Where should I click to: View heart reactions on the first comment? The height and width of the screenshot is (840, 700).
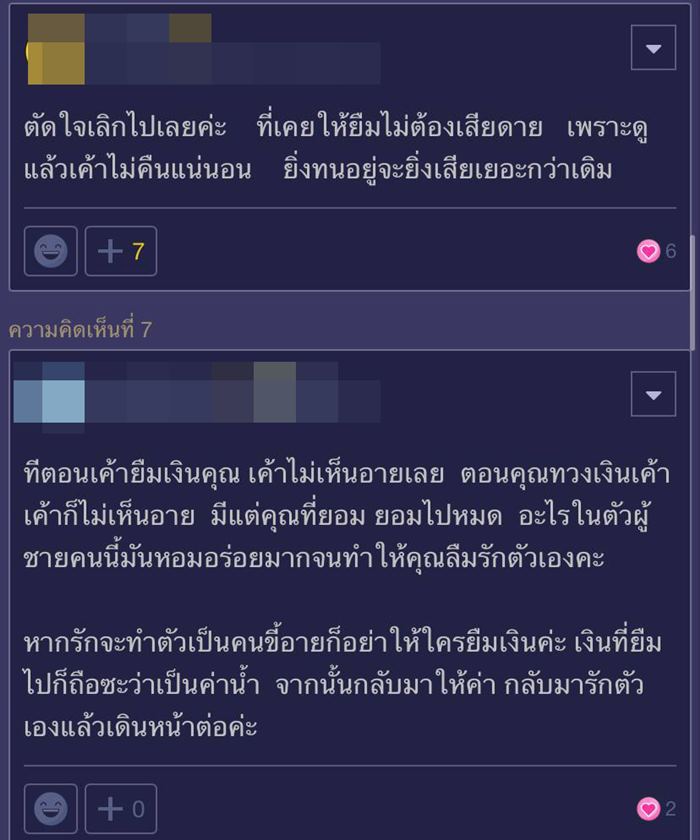(656, 251)
